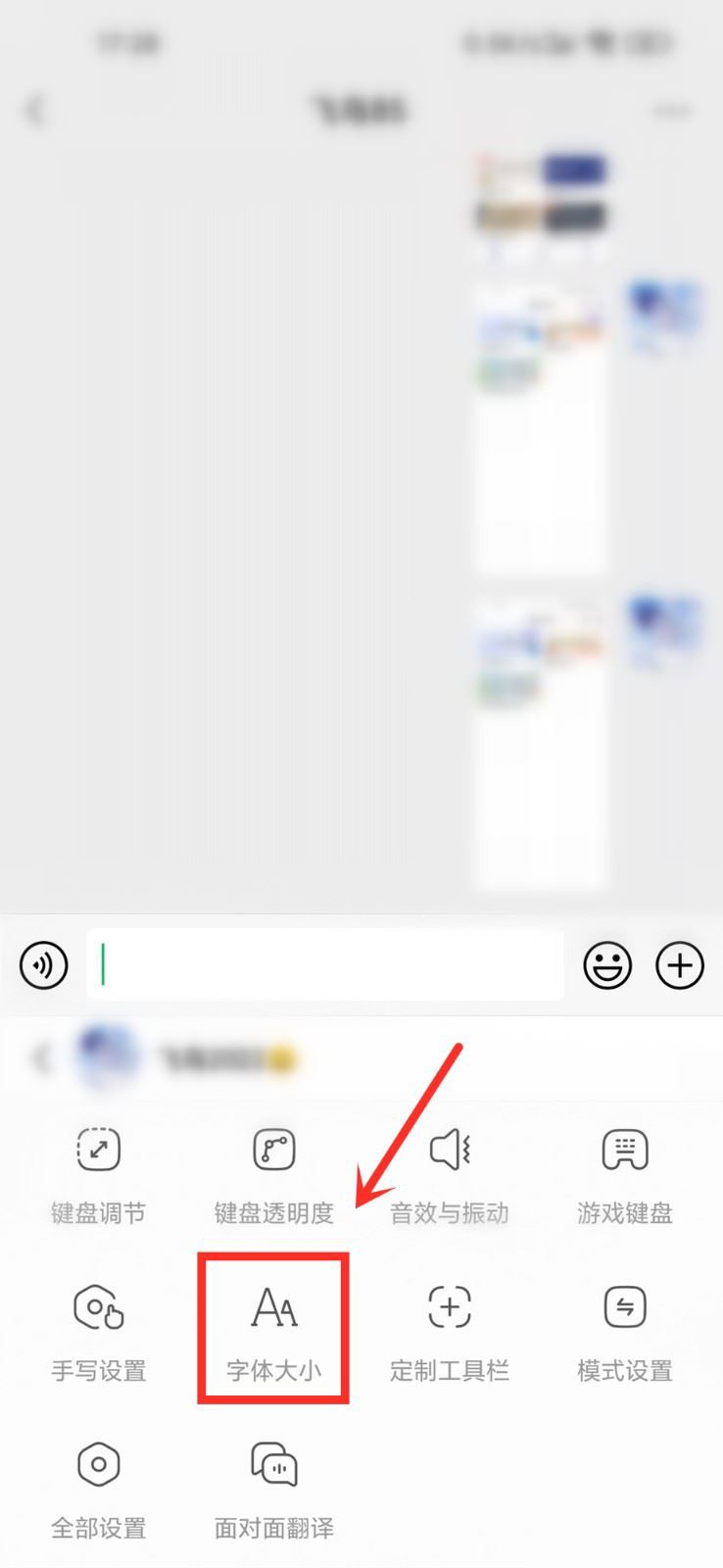
Task: Open the plus attachments menu
Action: tap(680, 965)
